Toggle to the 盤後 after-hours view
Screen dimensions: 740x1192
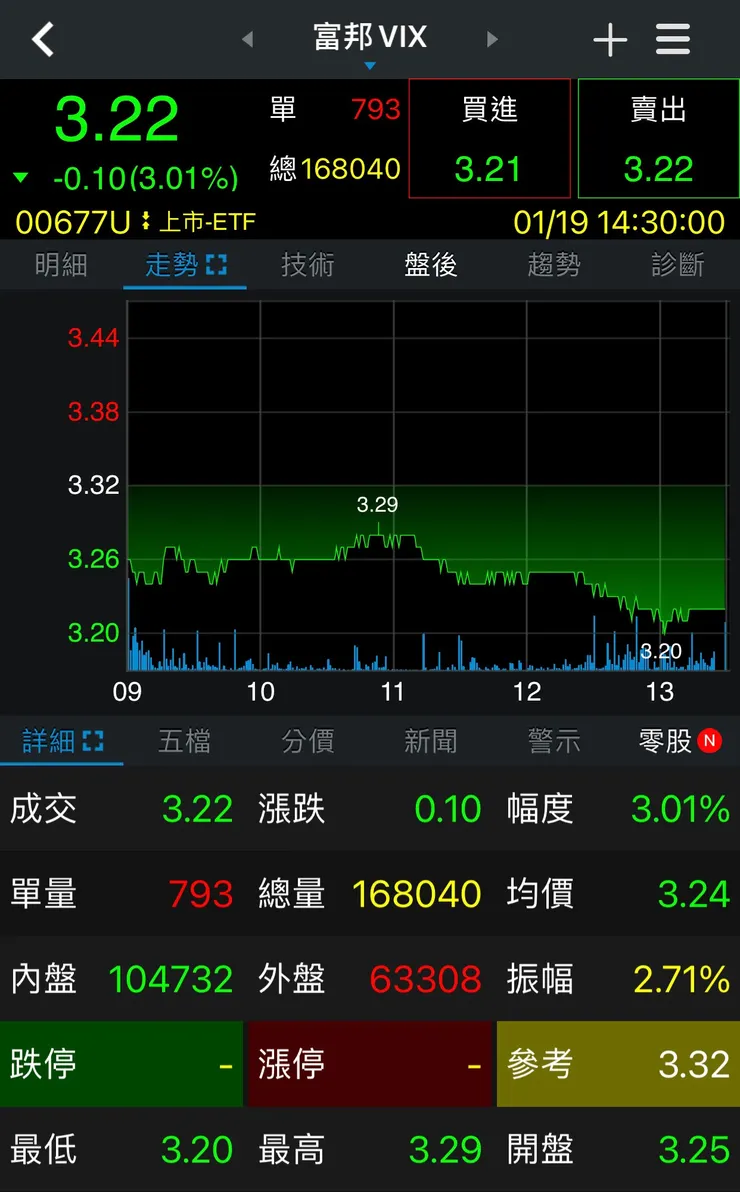430,267
